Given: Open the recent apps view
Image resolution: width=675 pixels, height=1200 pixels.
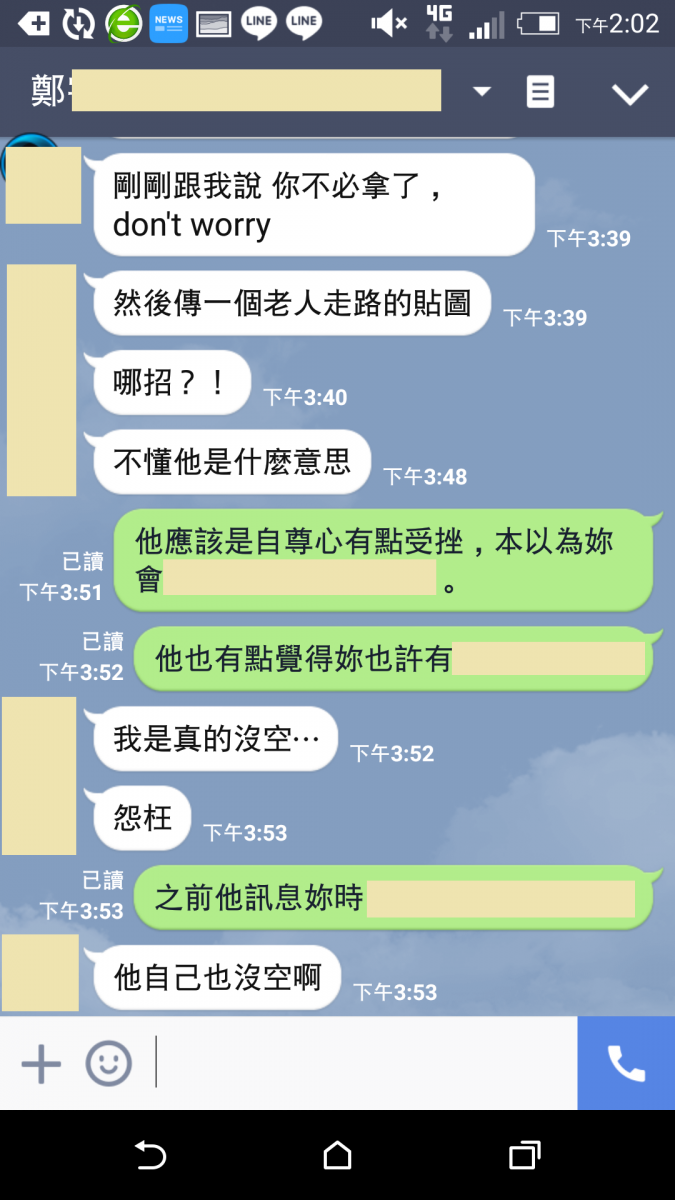Looking at the screenshot, I should pos(524,1156).
